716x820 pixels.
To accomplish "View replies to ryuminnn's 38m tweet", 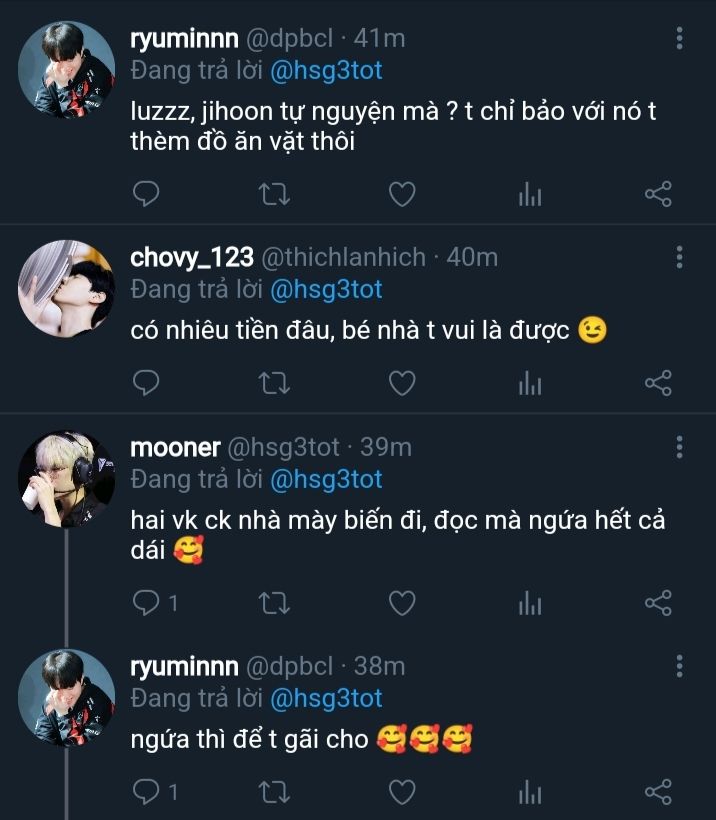I will pyautogui.click(x=155, y=793).
